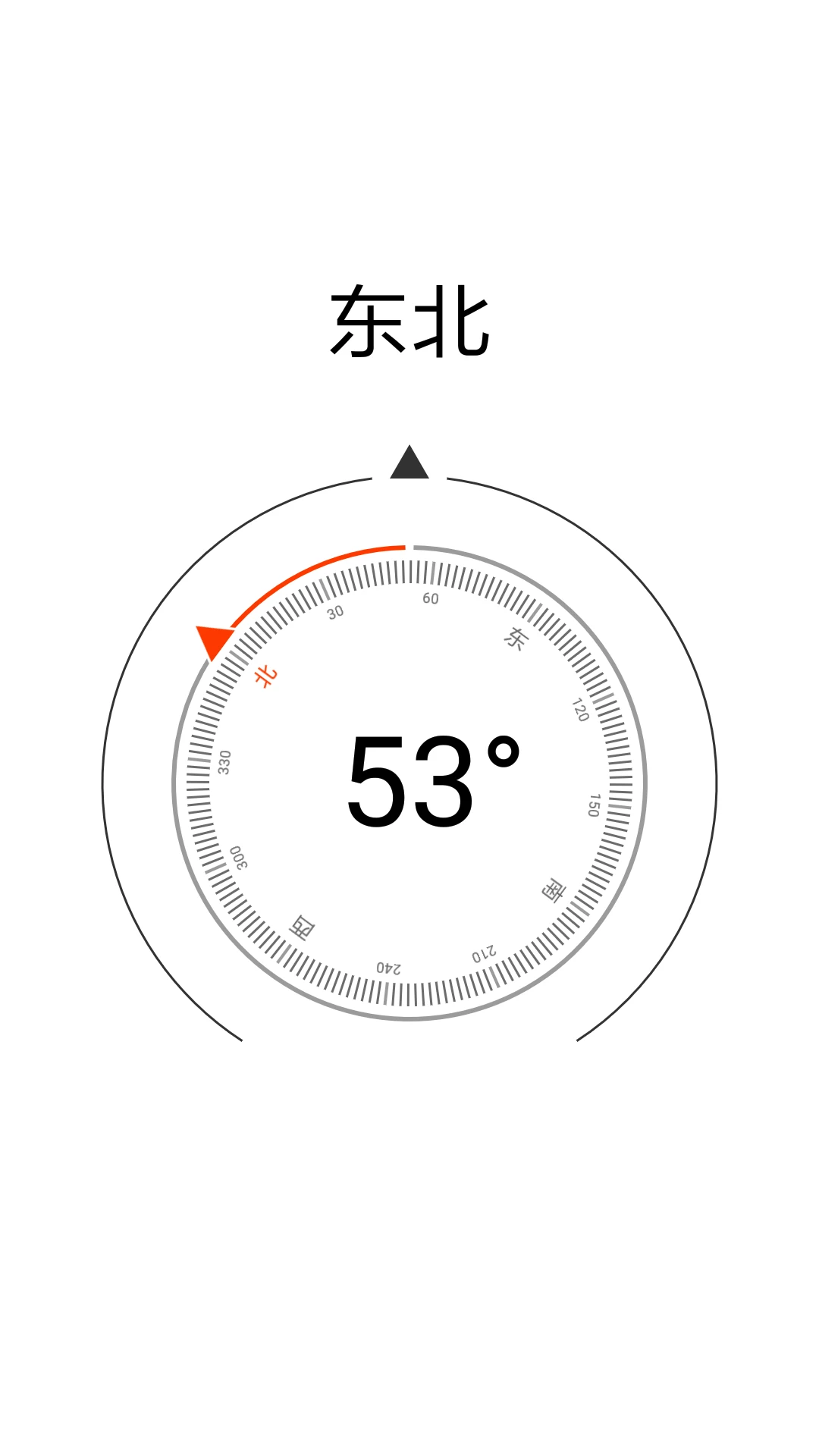Tap the 150 degree marking
Image resolution: width=819 pixels, height=1456 pixels.
tap(595, 806)
